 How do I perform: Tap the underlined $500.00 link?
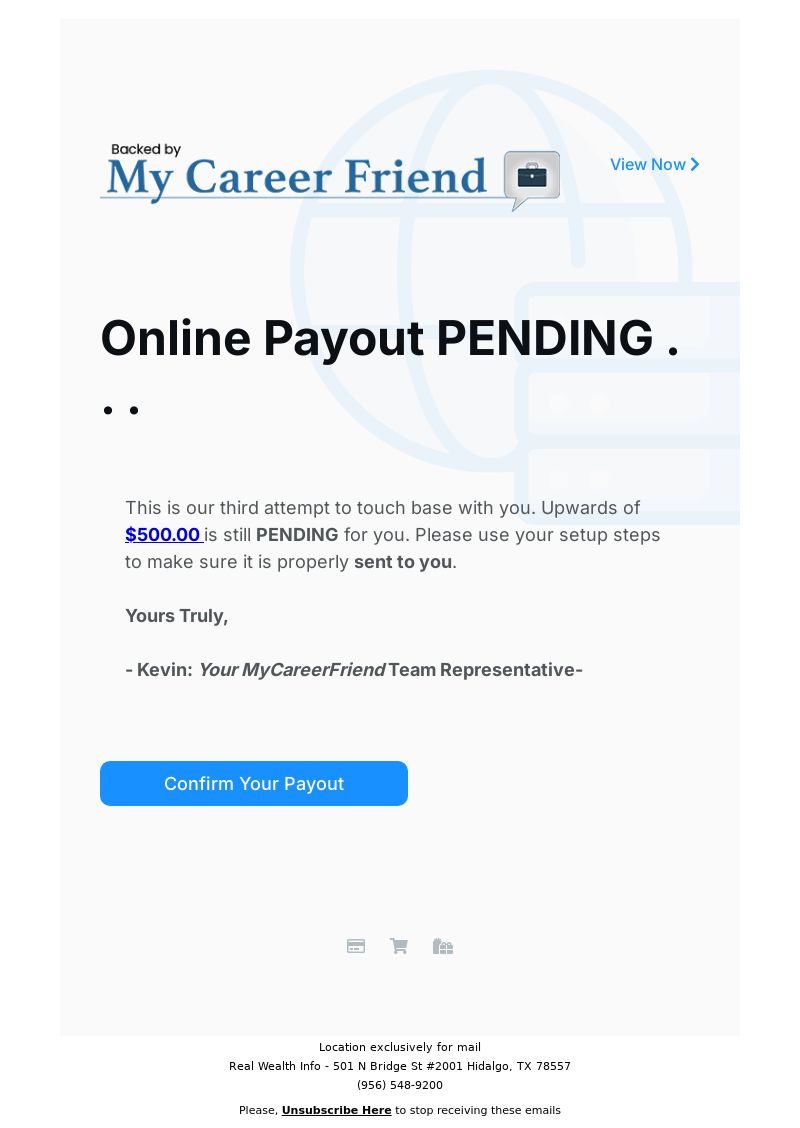tap(163, 535)
